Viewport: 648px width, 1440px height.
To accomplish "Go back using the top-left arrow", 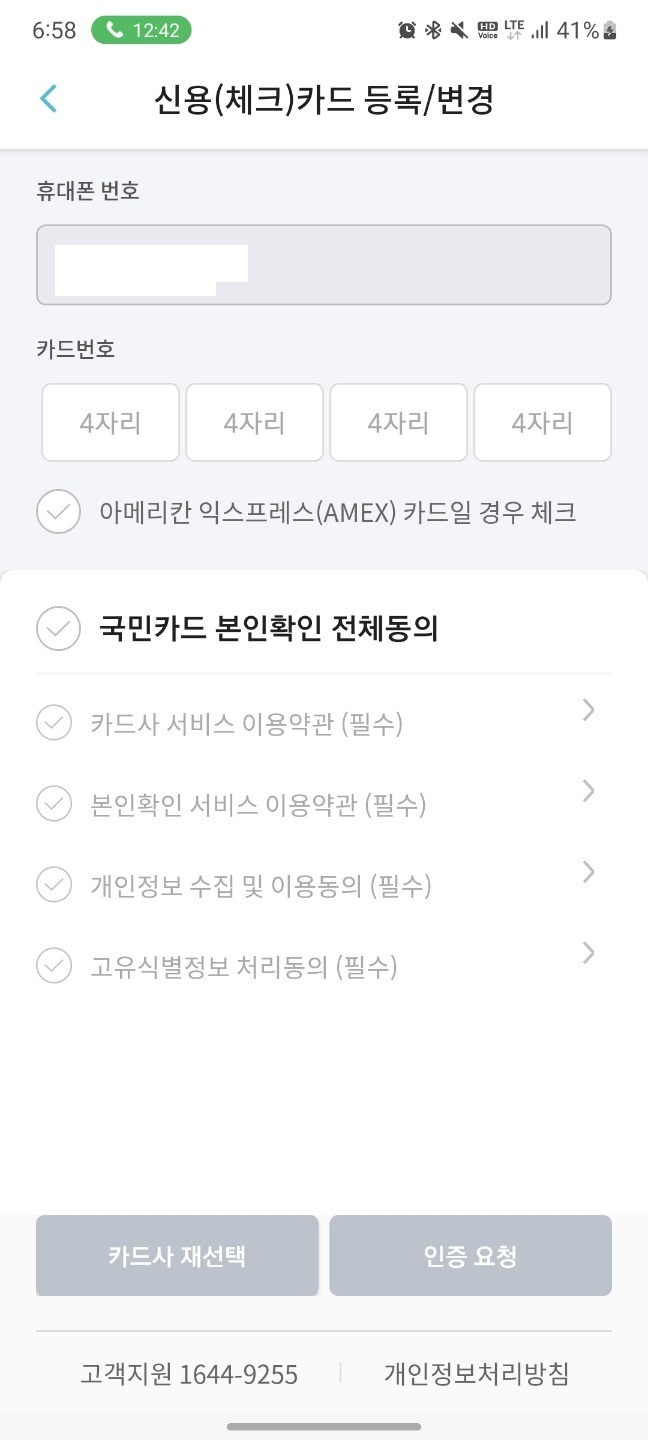I will [48, 99].
